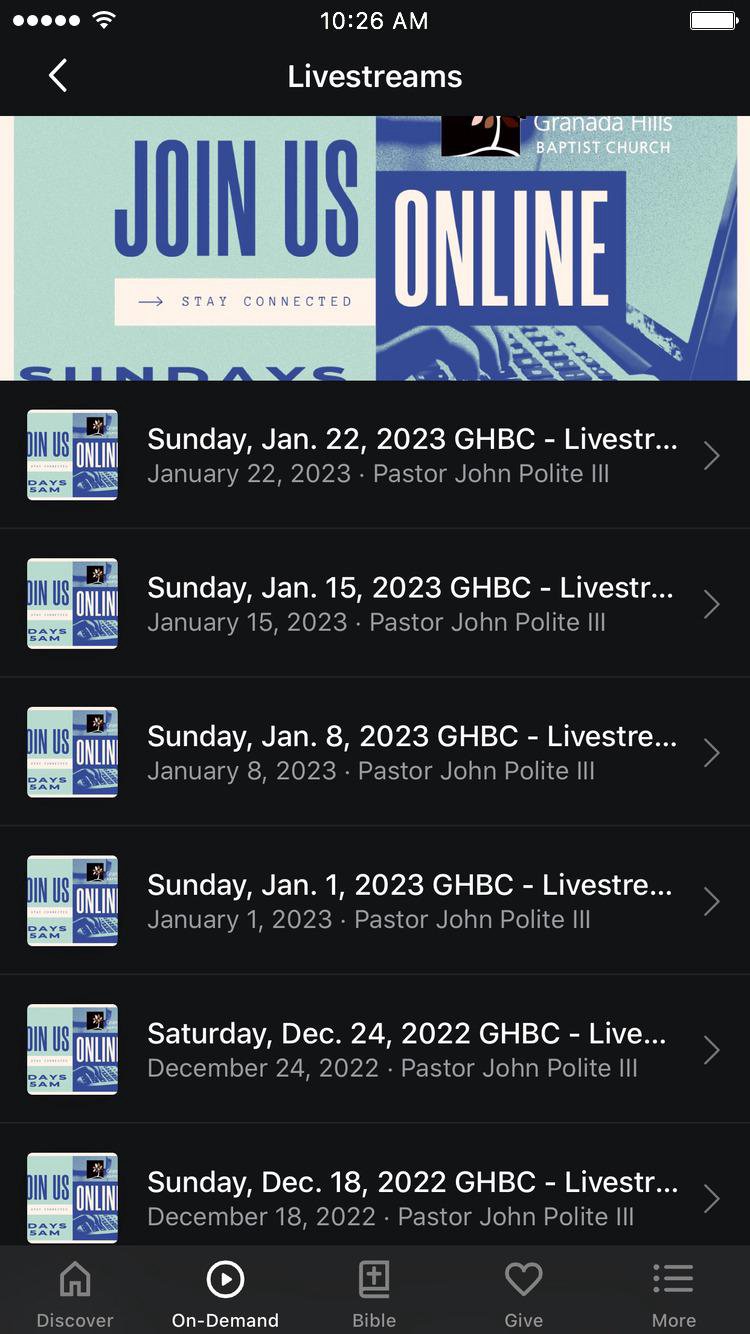Play the Dec. 18, 2022 GHBC livestream
This screenshot has width=750, height=1334.
pyautogui.click(x=375, y=1197)
